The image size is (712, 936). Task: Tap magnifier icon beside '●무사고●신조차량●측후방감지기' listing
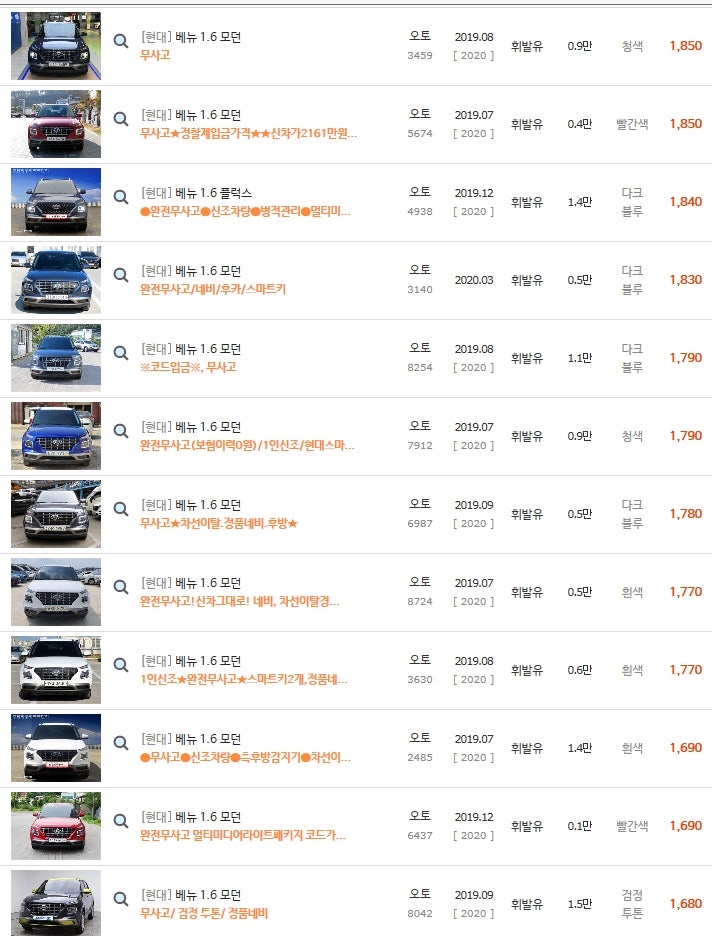[121, 743]
